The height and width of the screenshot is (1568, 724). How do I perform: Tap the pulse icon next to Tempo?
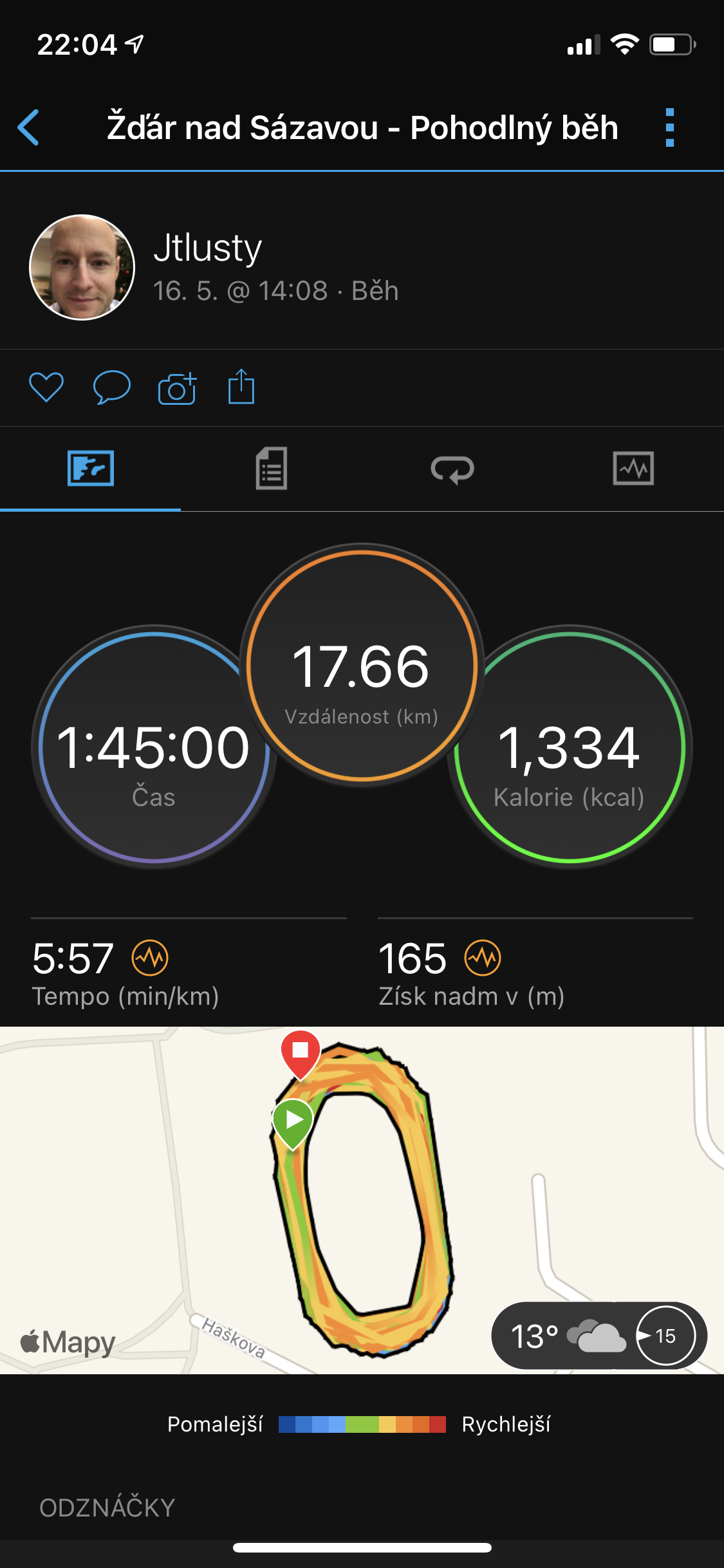point(150,958)
